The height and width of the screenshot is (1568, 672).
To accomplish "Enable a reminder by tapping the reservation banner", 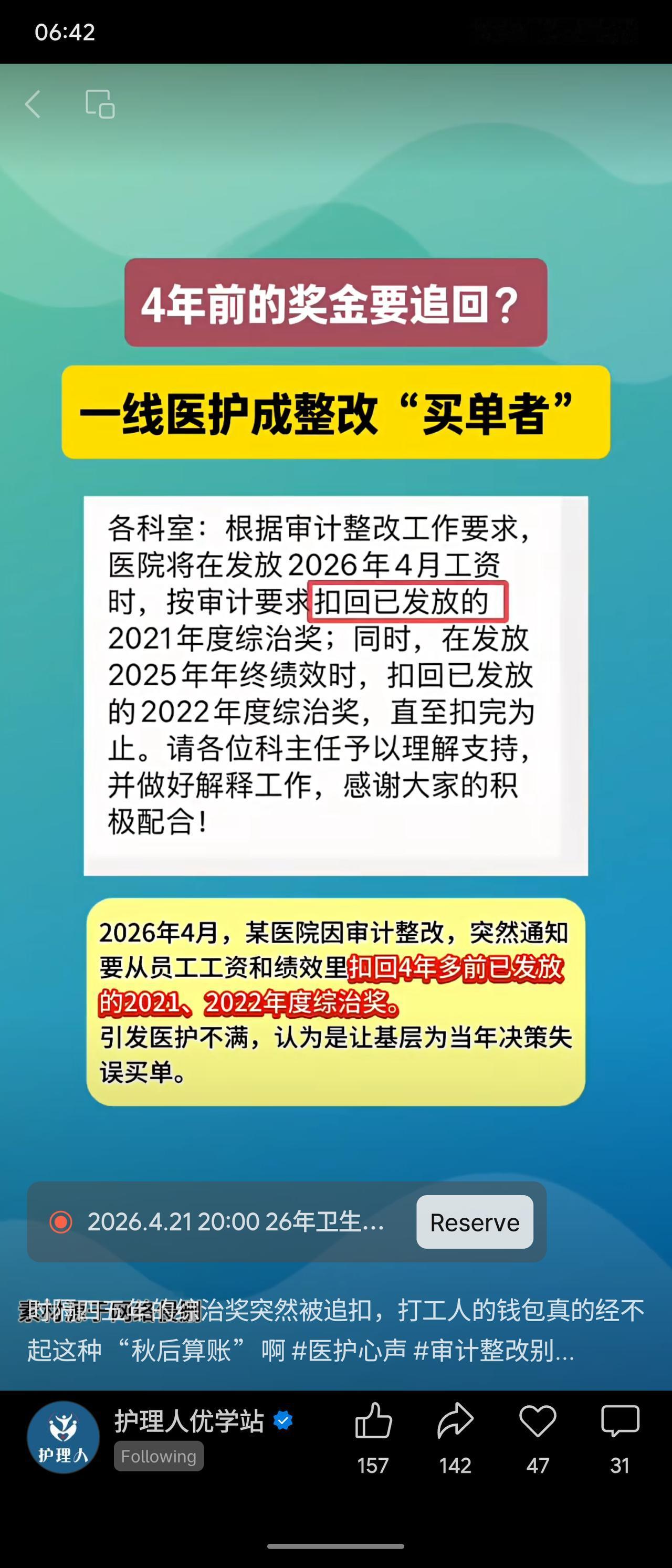I will click(474, 1222).
